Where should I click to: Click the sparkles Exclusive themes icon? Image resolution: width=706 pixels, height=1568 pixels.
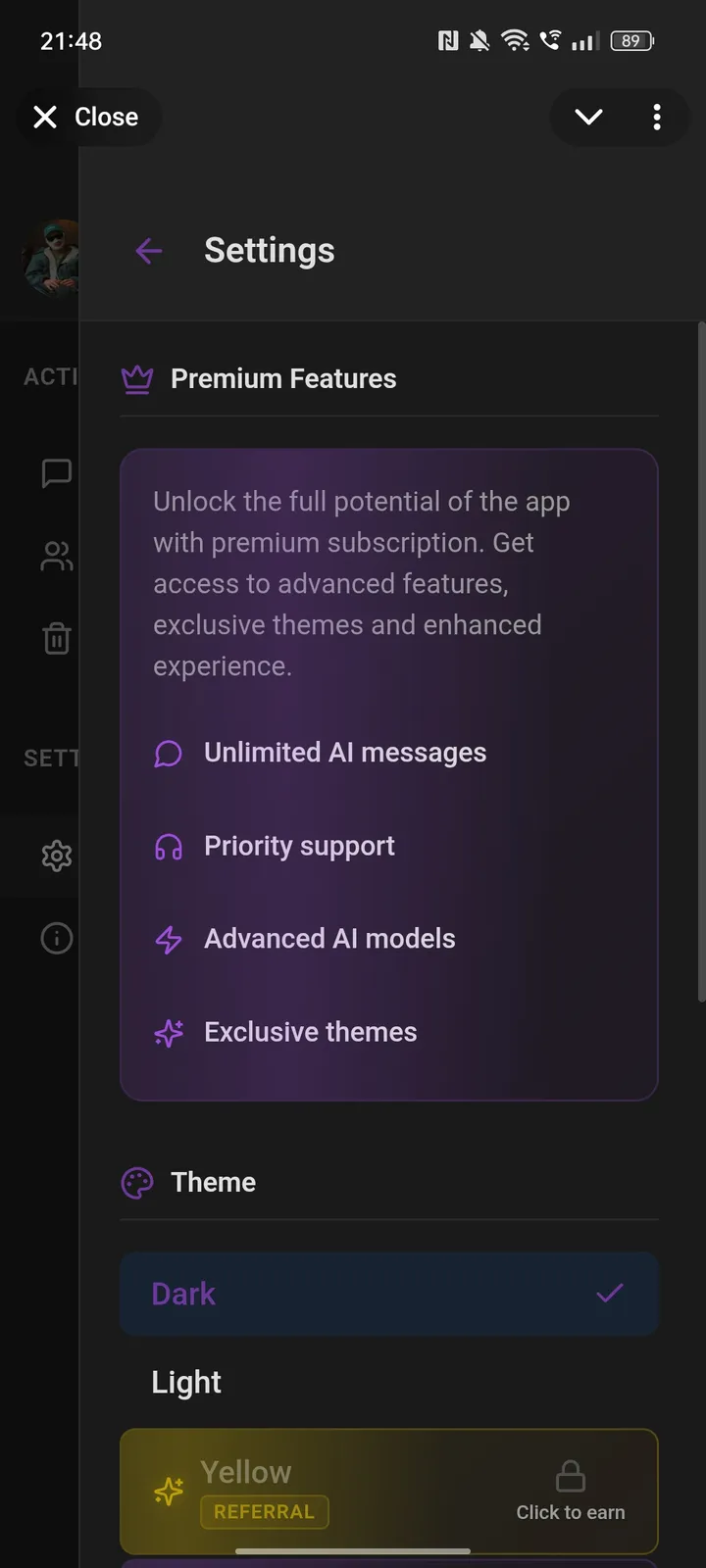[x=168, y=1033]
